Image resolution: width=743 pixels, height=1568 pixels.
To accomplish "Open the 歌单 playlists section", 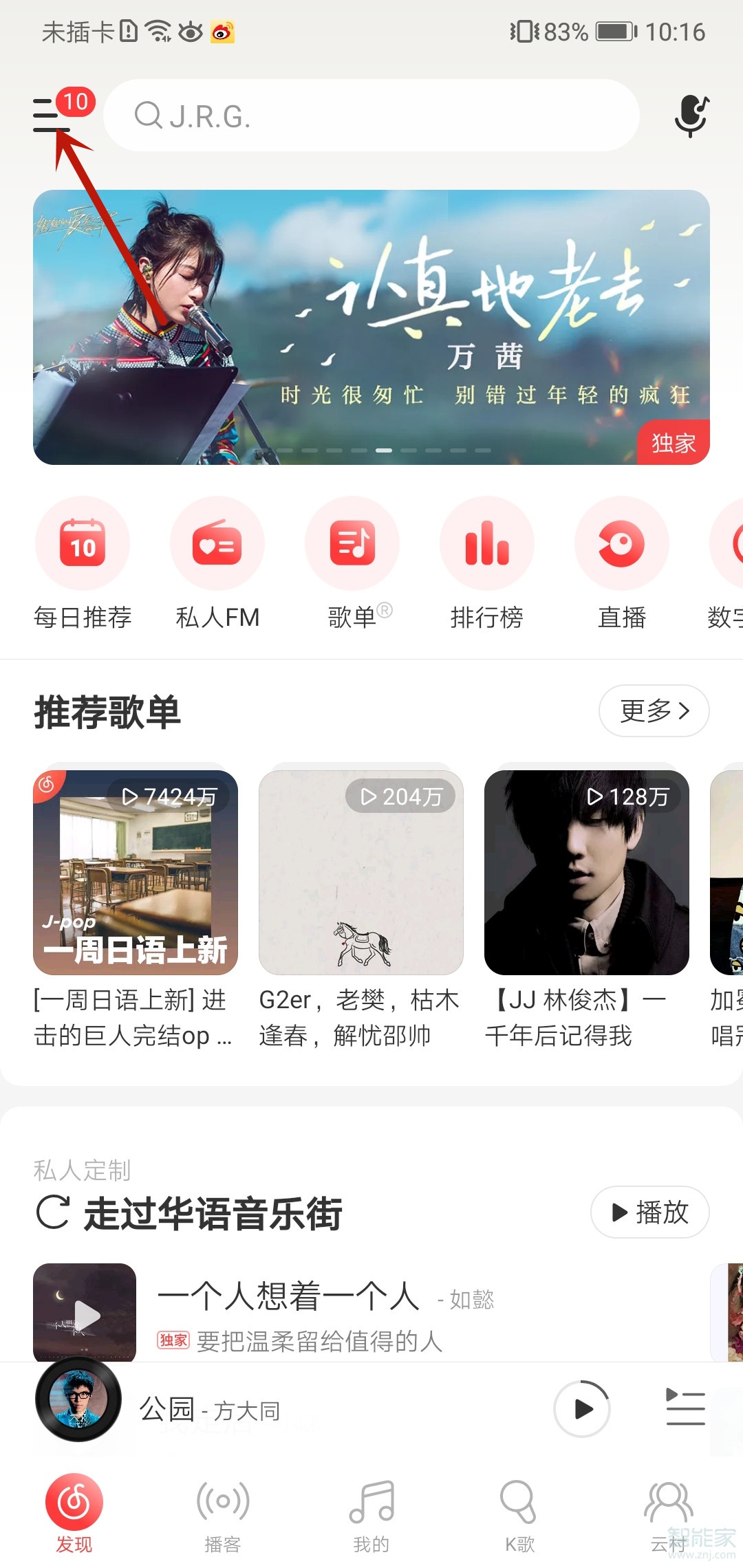I will [x=352, y=543].
